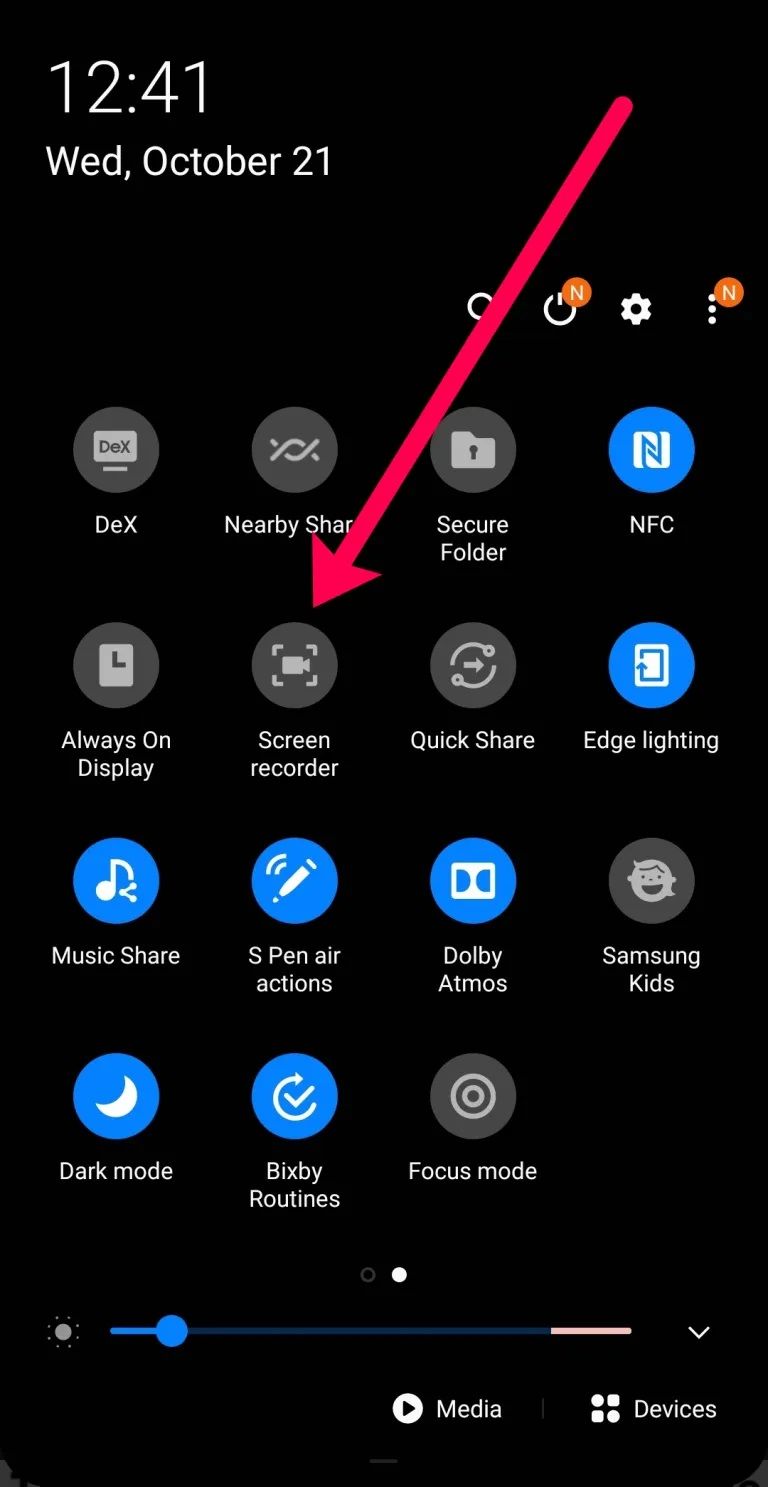Start Music Share
Viewport: 768px width, 1487px height.
(116, 880)
